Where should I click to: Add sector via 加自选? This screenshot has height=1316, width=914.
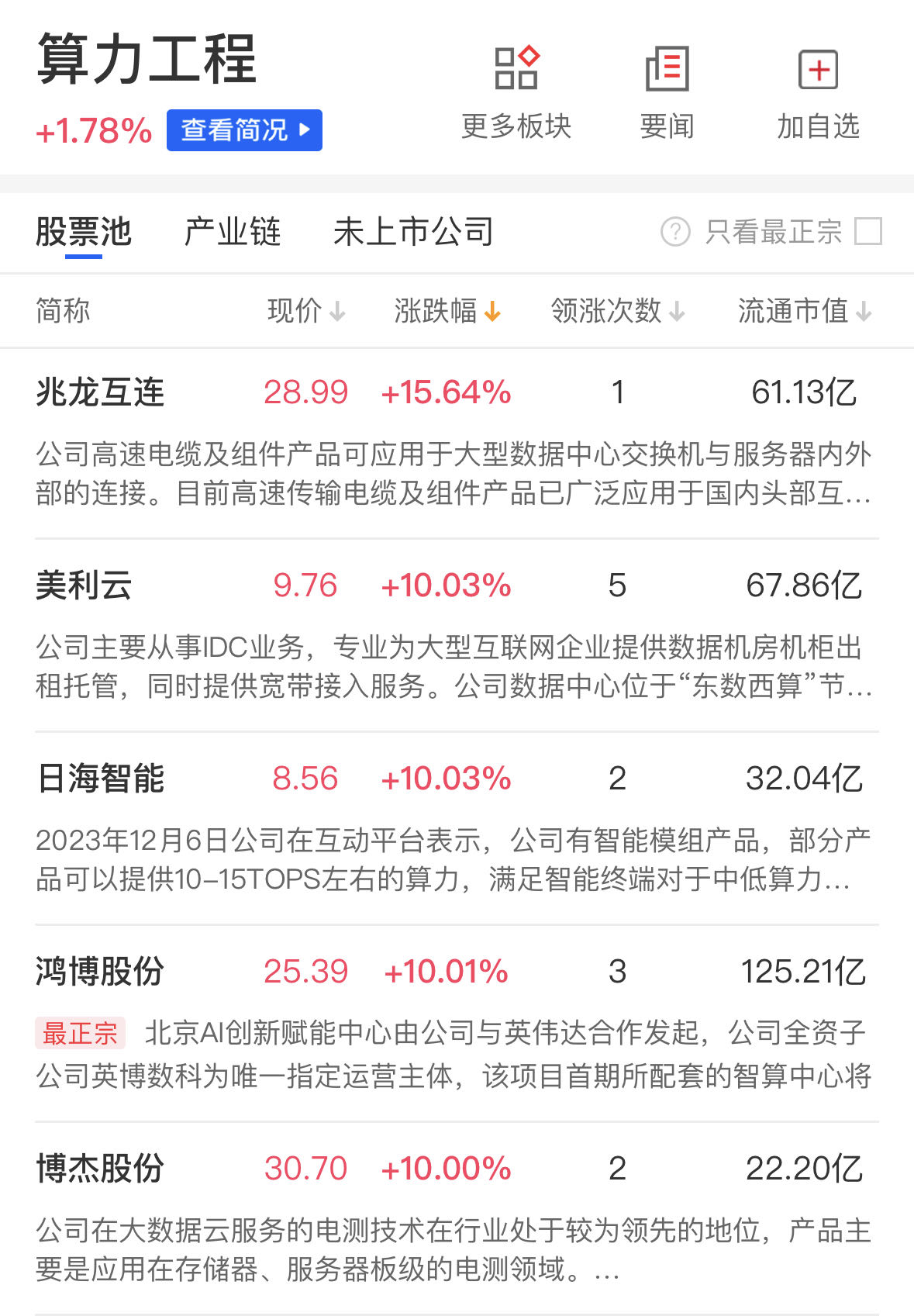tap(818, 92)
